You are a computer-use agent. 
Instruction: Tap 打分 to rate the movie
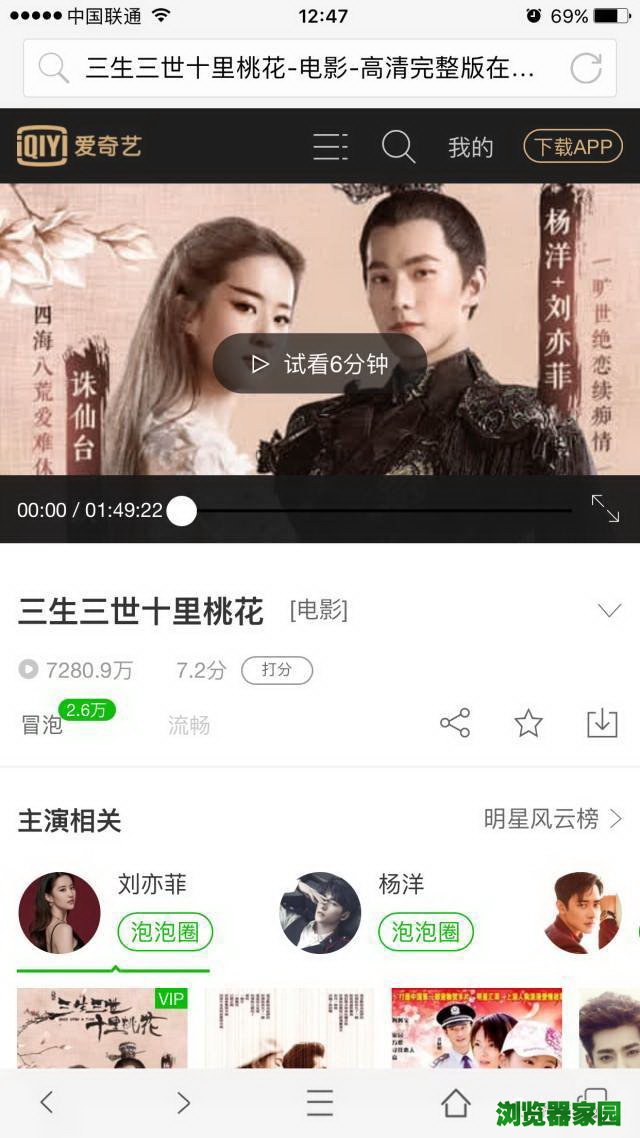pyautogui.click(x=277, y=670)
